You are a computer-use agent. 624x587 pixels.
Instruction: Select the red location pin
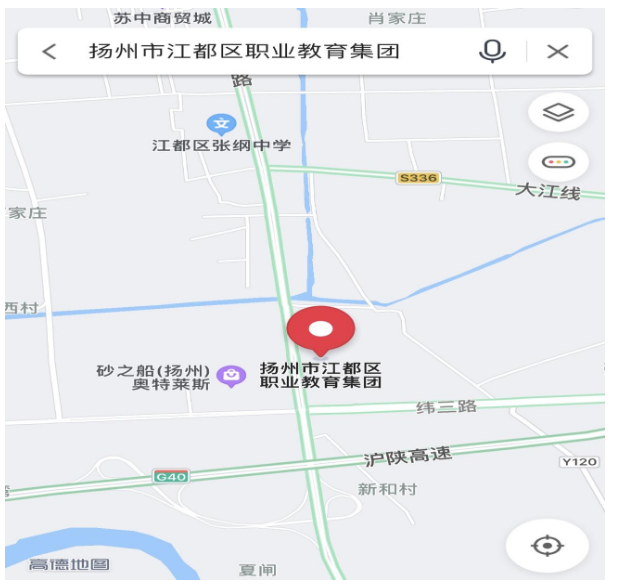click(320, 330)
